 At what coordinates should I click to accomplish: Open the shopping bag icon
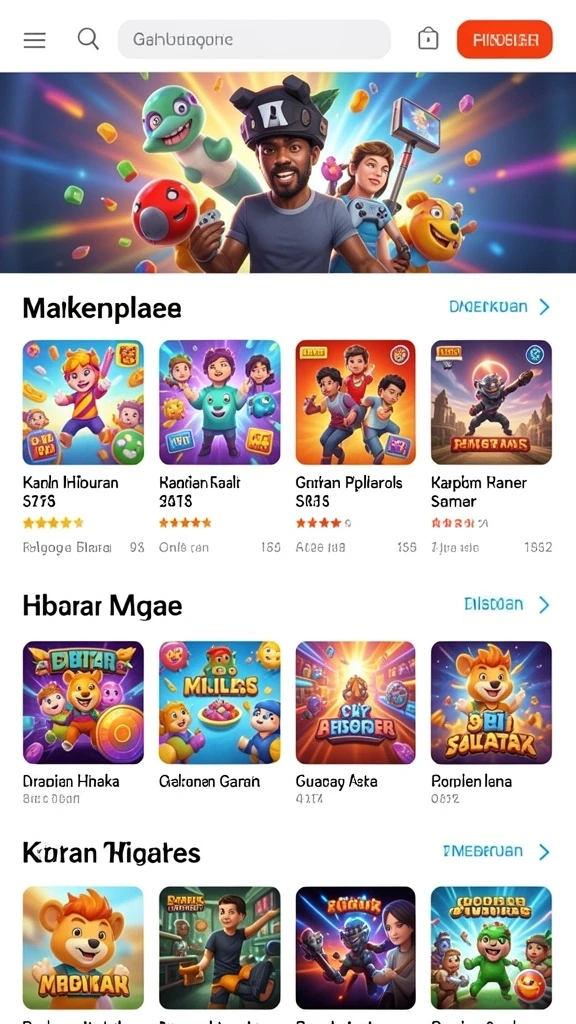coord(428,39)
